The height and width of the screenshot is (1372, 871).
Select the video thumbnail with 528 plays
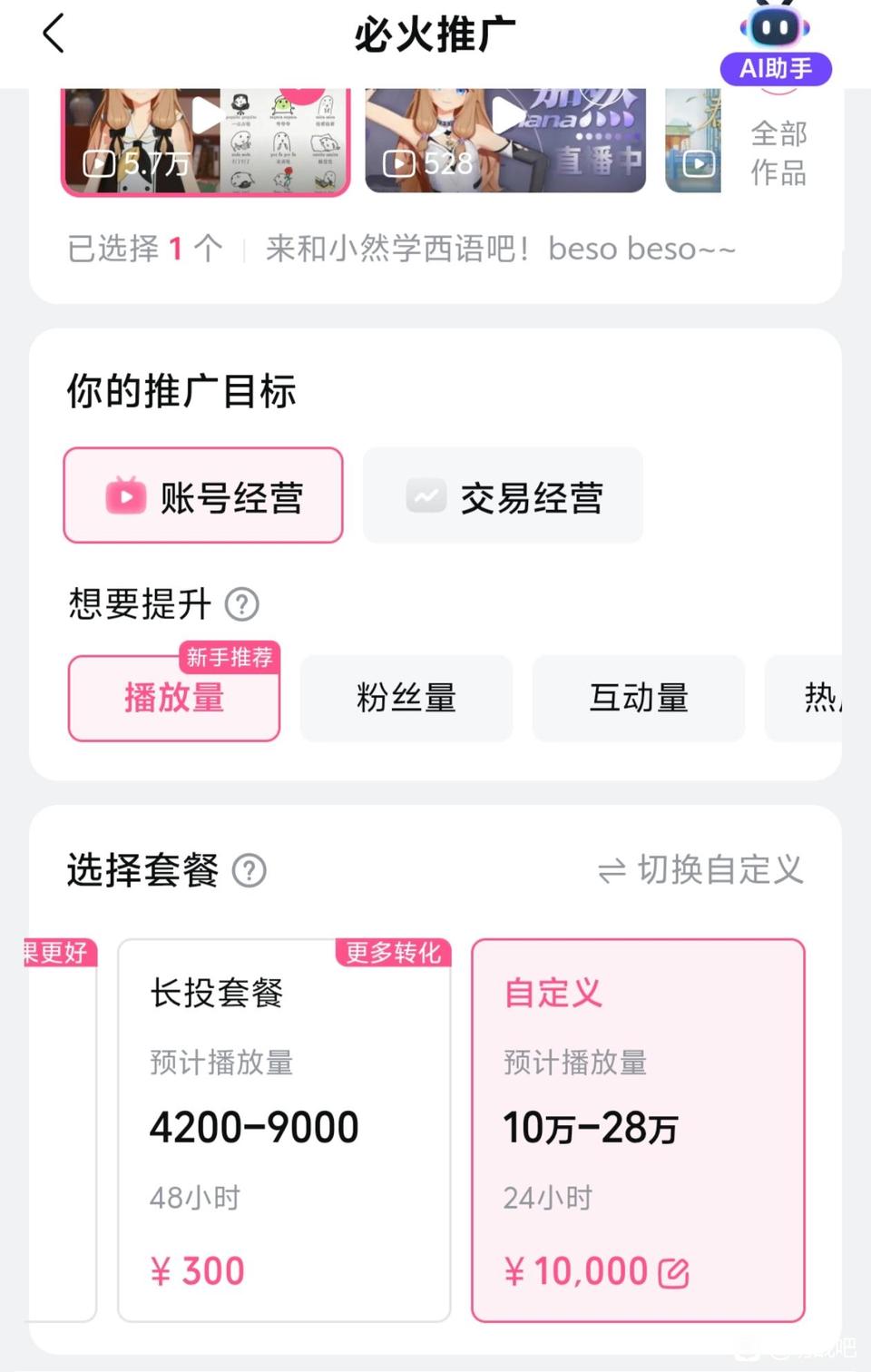click(505, 141)
